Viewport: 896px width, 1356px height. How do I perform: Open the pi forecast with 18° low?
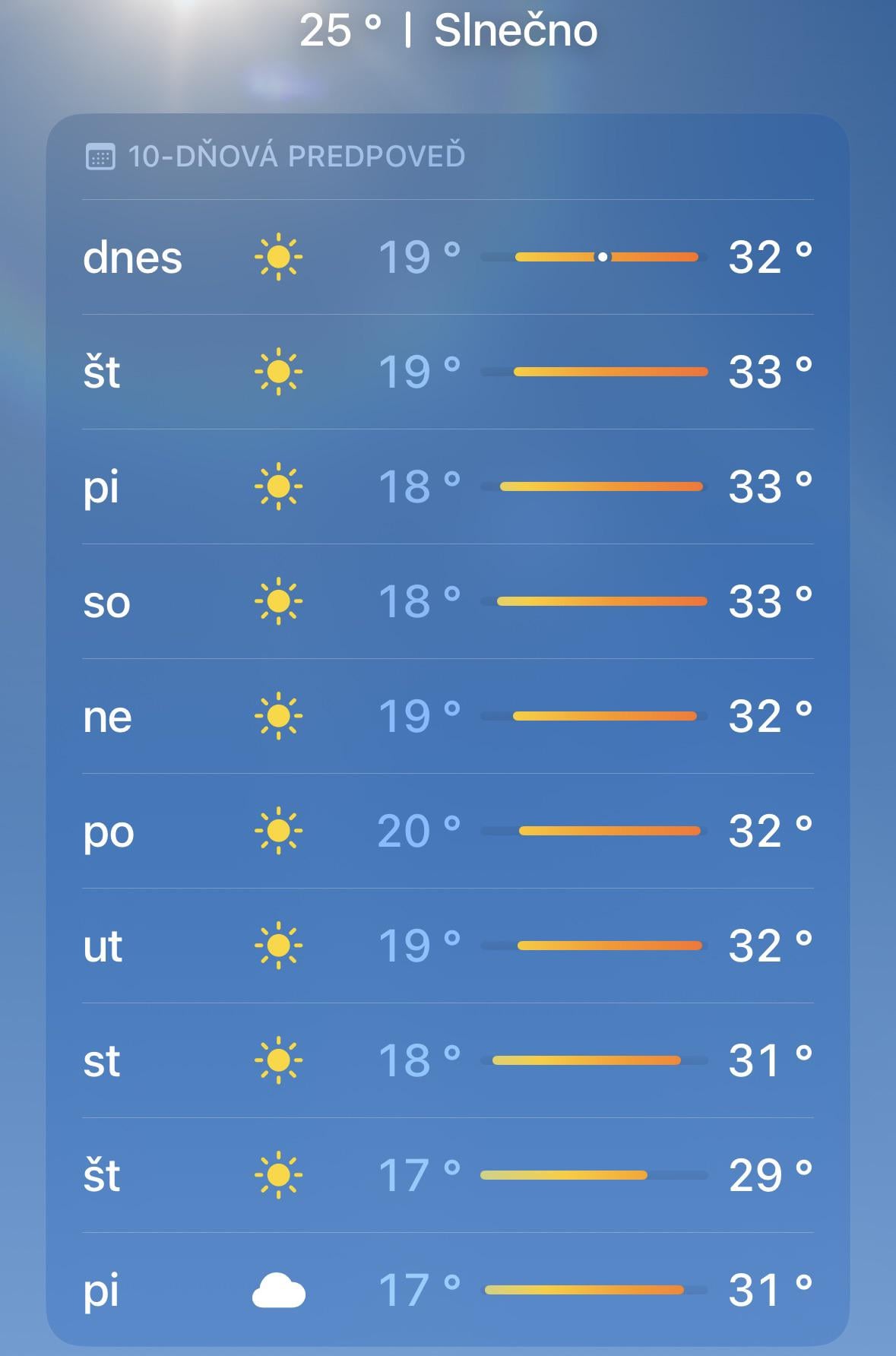pyautogui.click(x=448, y=486)
